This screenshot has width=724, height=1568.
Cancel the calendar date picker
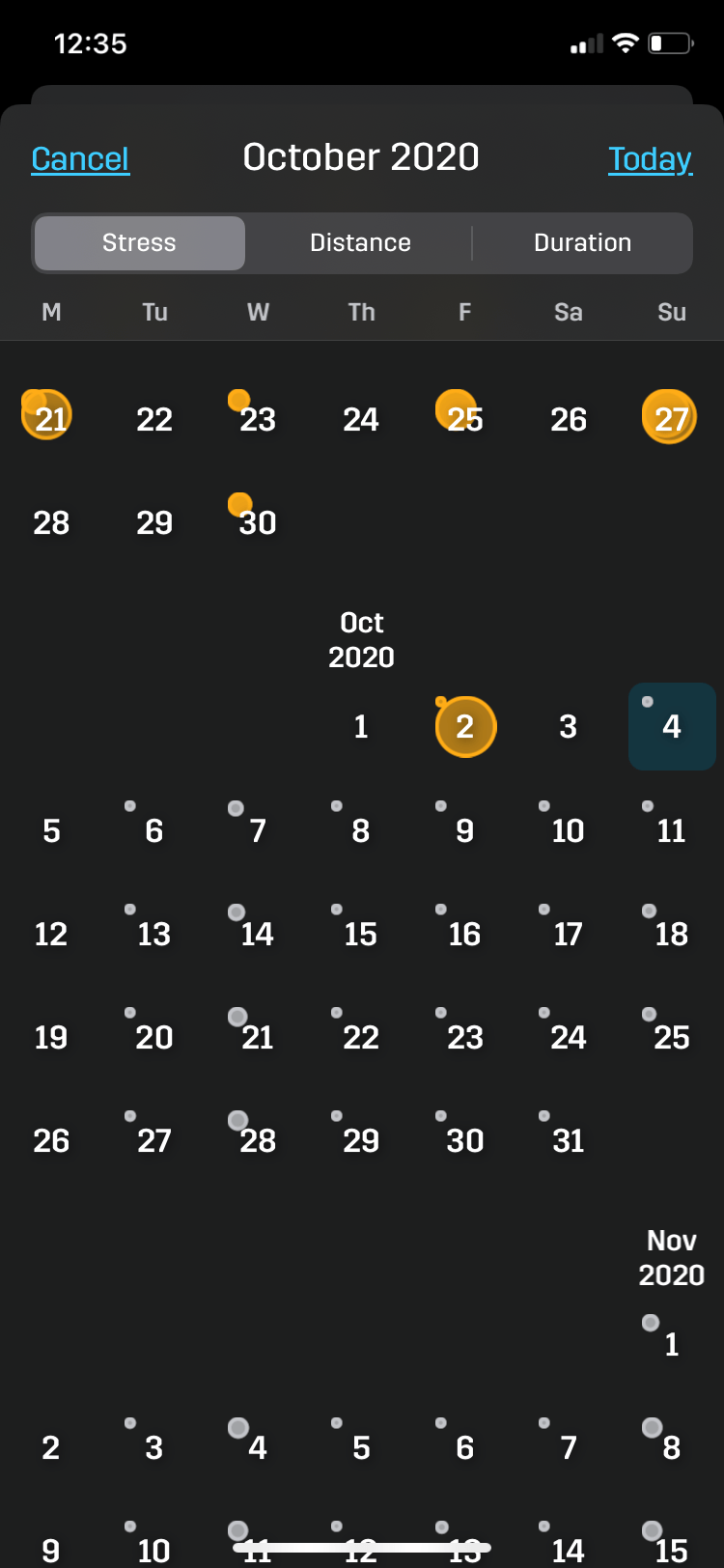pyautogui.click(x=80, y=158)
